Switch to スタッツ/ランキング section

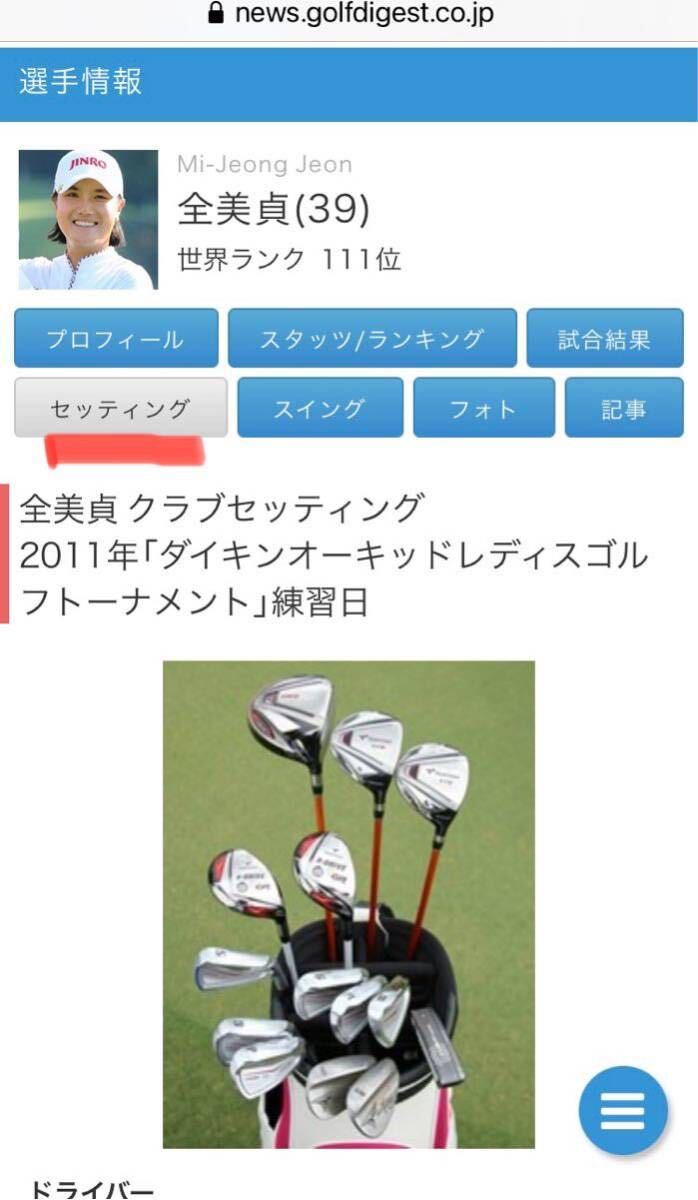[x=372, y=338]
